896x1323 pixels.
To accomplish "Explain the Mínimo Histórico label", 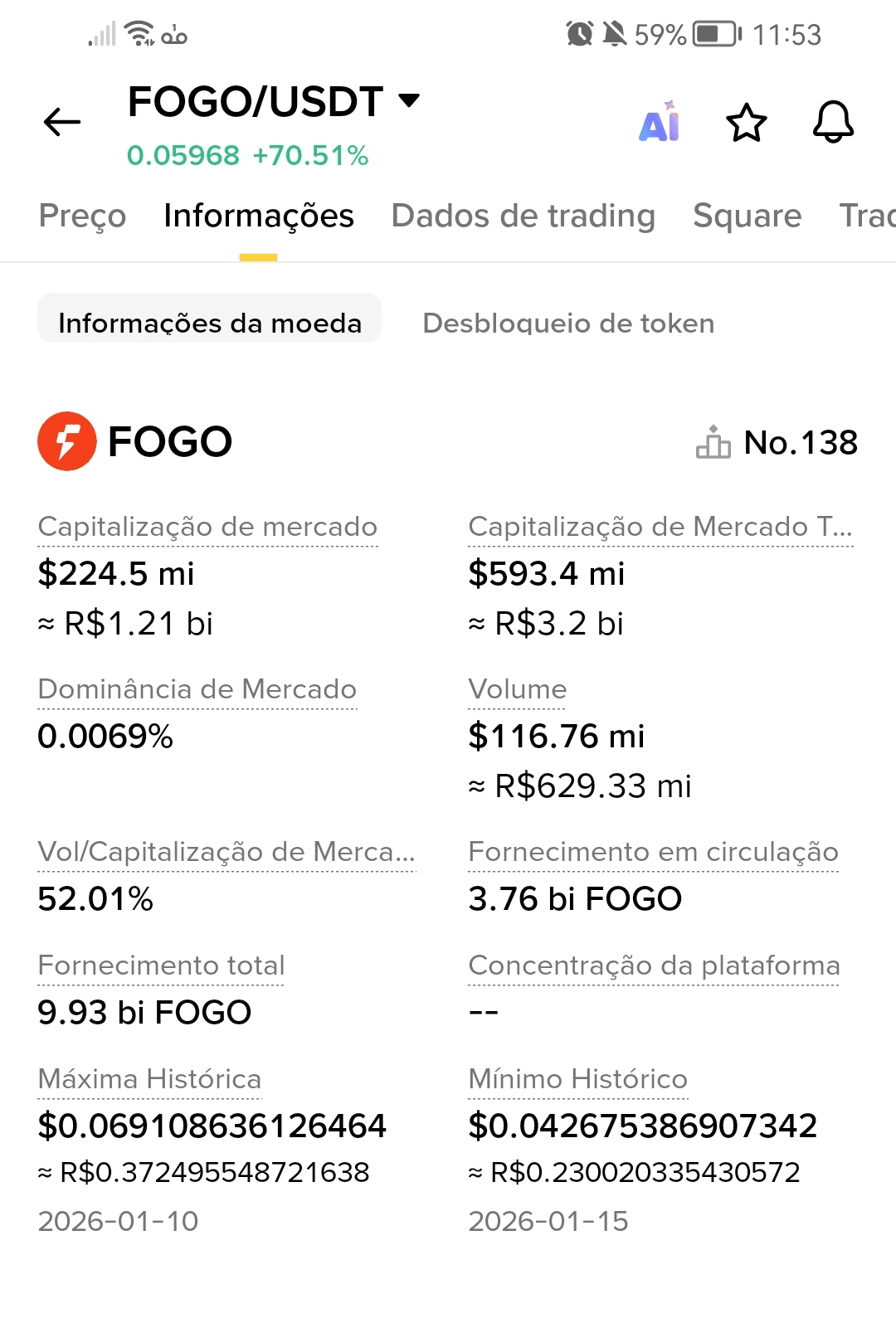I will [577, 1079].
